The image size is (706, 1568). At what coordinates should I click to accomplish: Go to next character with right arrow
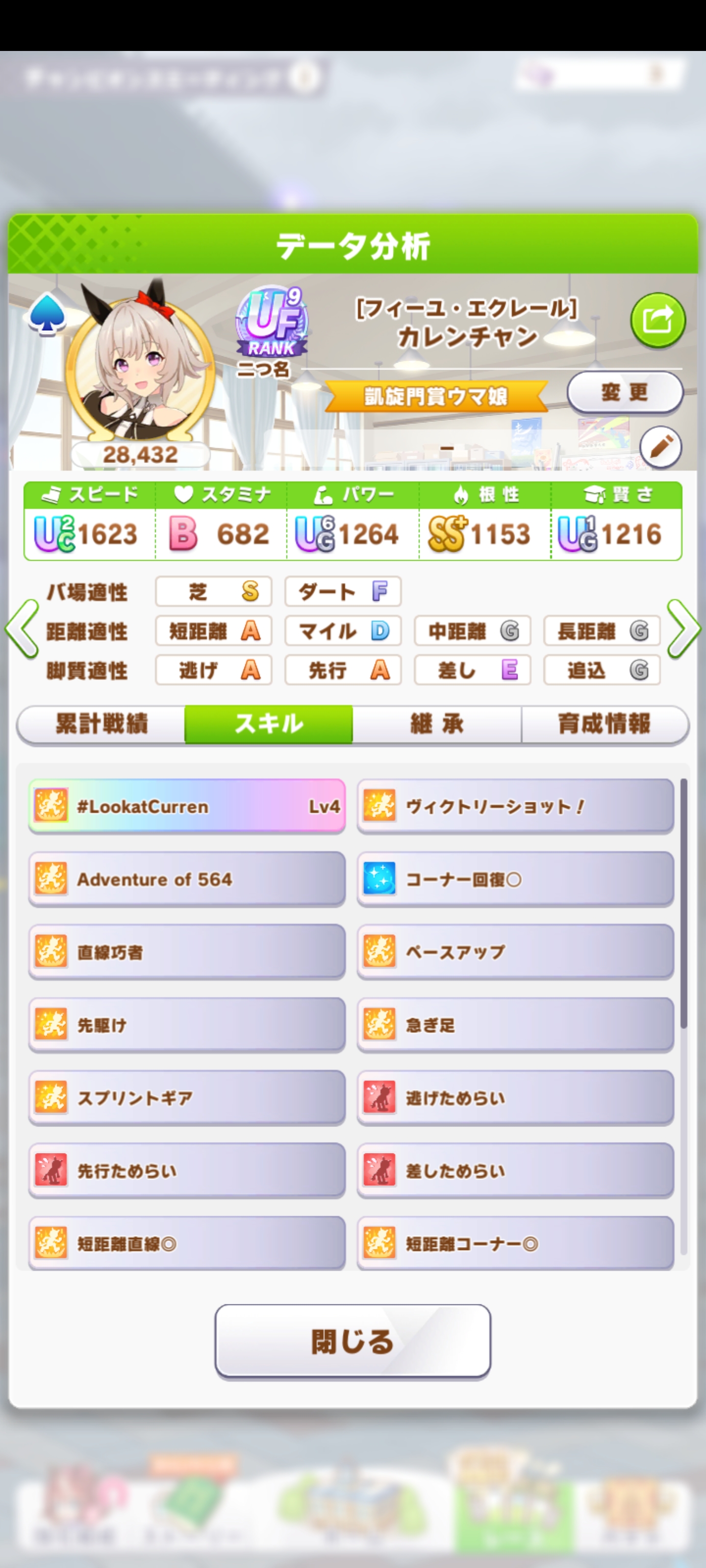pos(683,629)
